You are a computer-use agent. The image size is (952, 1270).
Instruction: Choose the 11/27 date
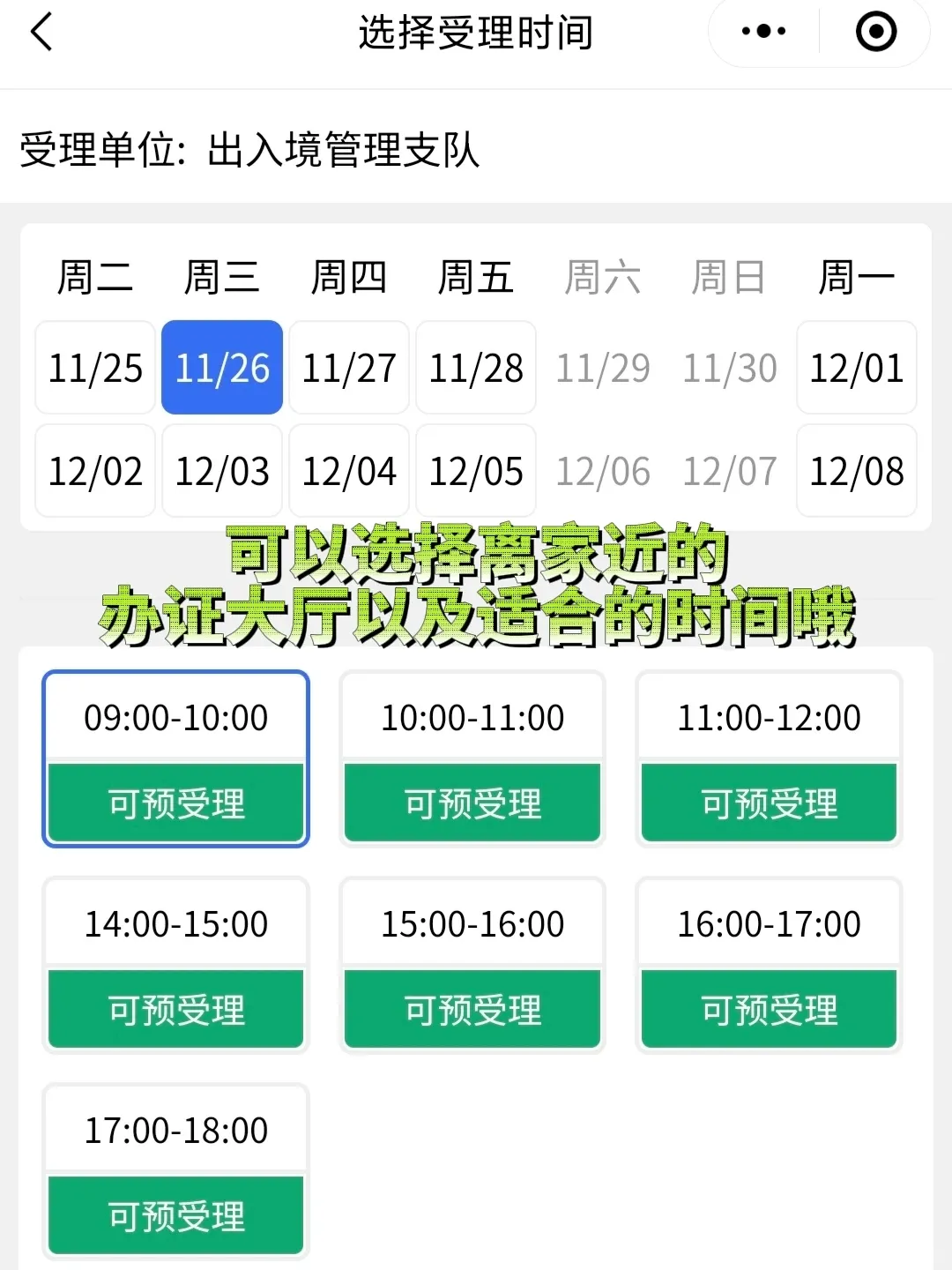(349, 368)
